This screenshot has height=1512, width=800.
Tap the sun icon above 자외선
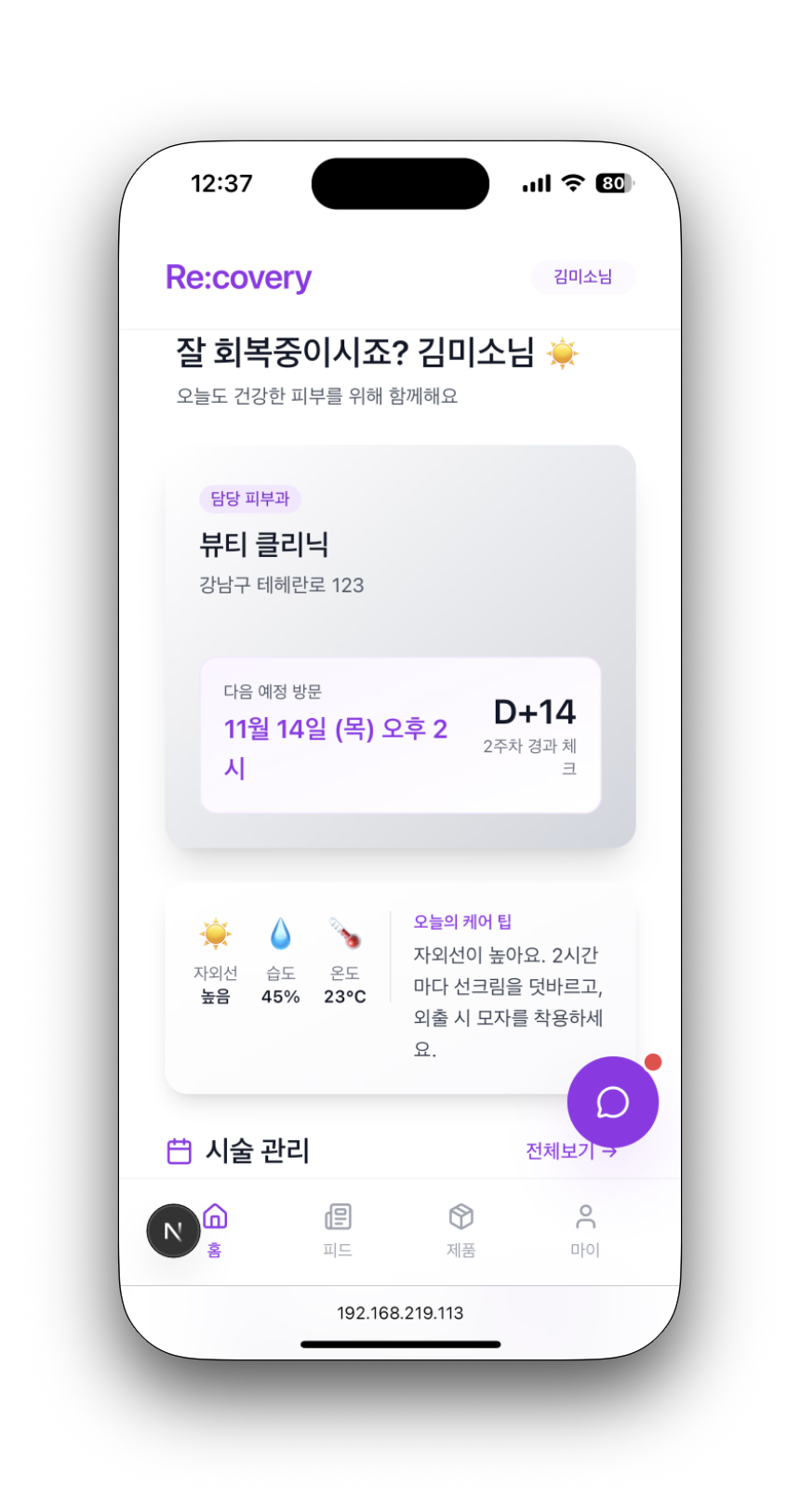[215, 933]
